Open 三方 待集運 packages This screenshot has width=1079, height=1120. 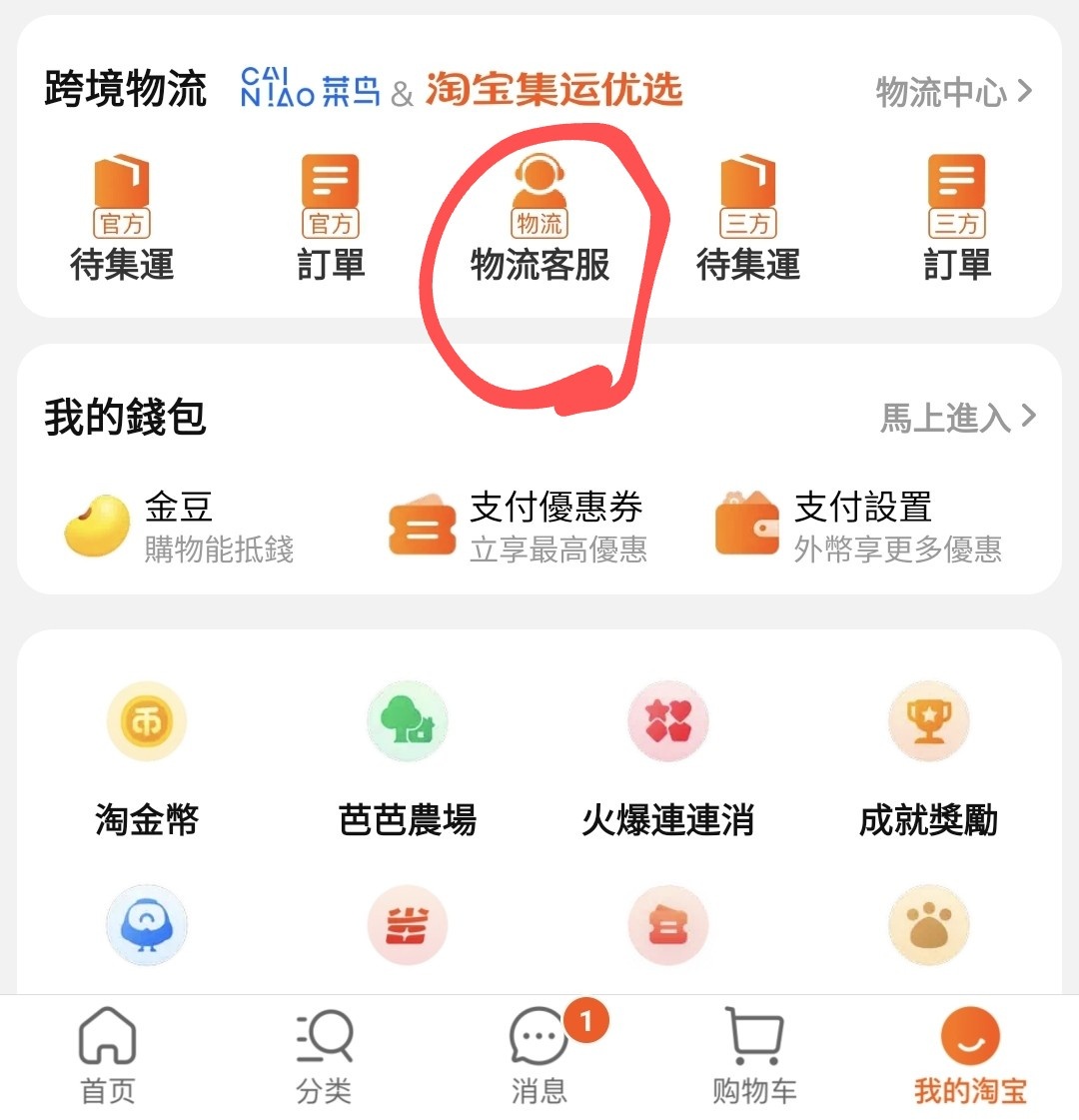pos(748,218)
